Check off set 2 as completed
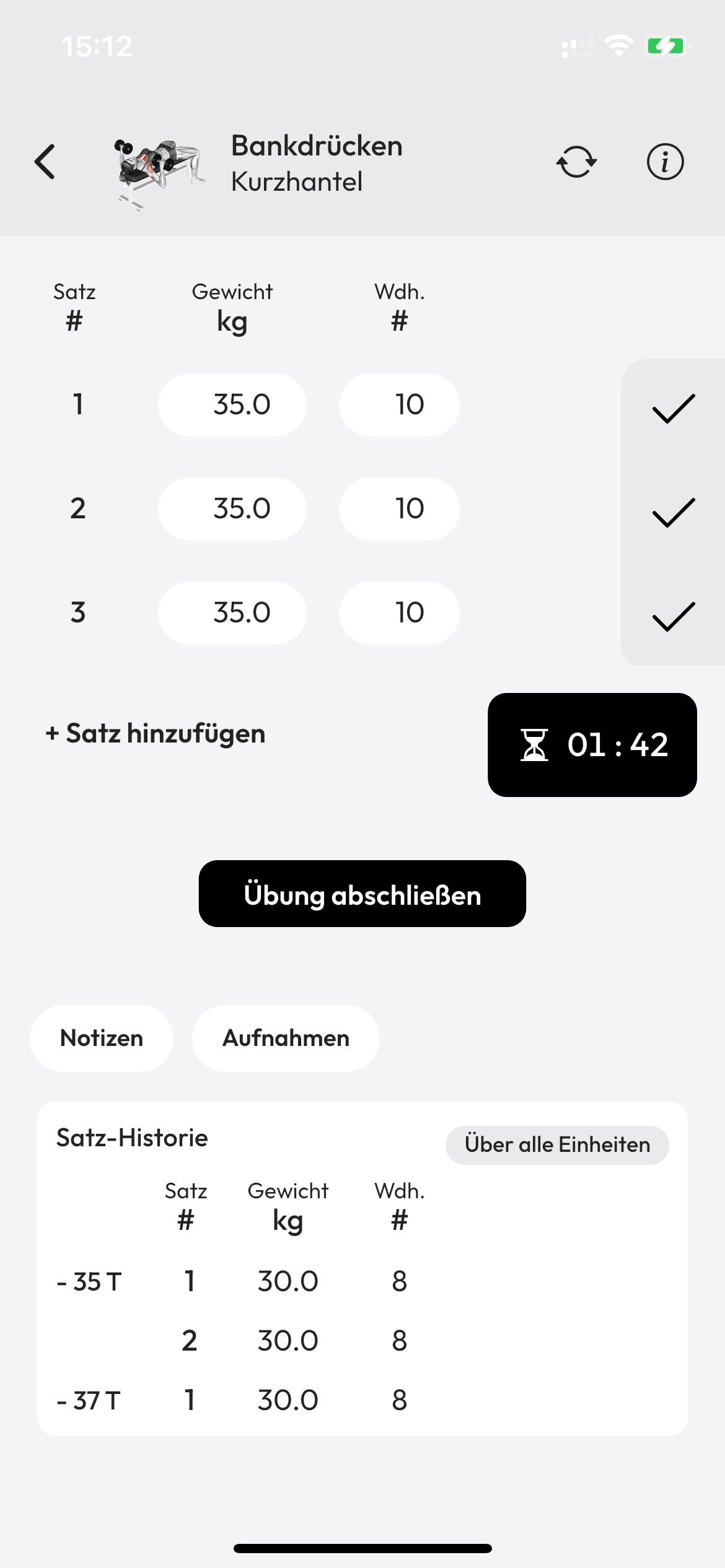The width and height of the screenshot is (725, 1568). (x=674, y=513)
